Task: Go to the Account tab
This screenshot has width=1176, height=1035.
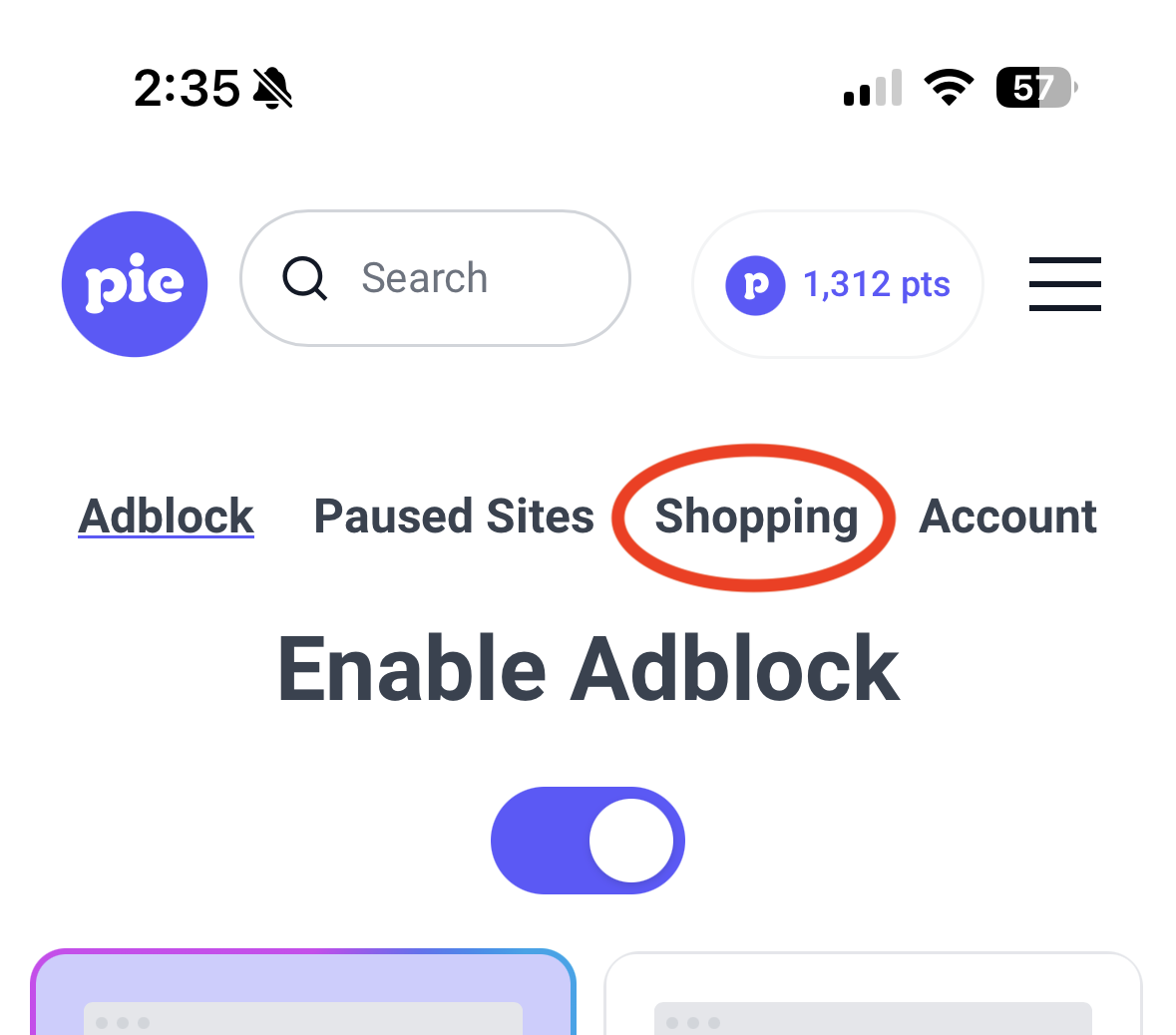Action: point(1007,517)
